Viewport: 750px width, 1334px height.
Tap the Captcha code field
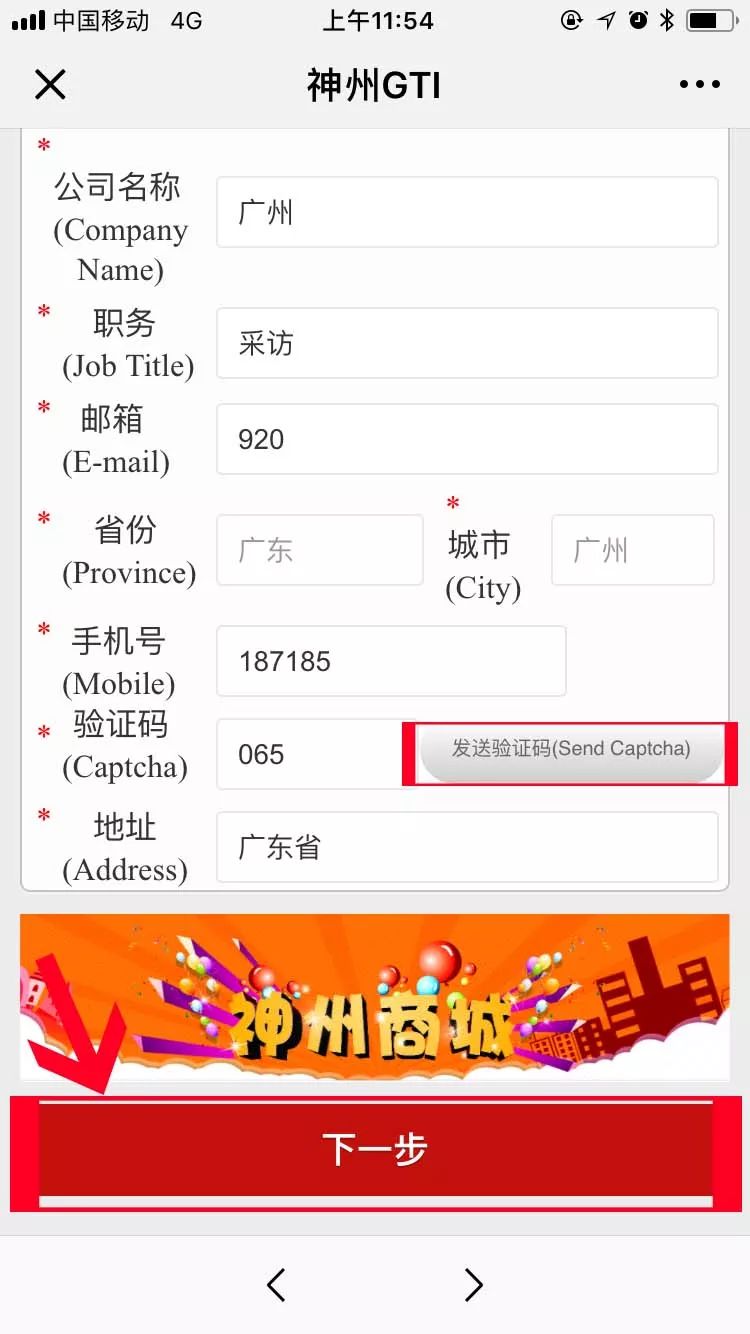tap(310, 754)
